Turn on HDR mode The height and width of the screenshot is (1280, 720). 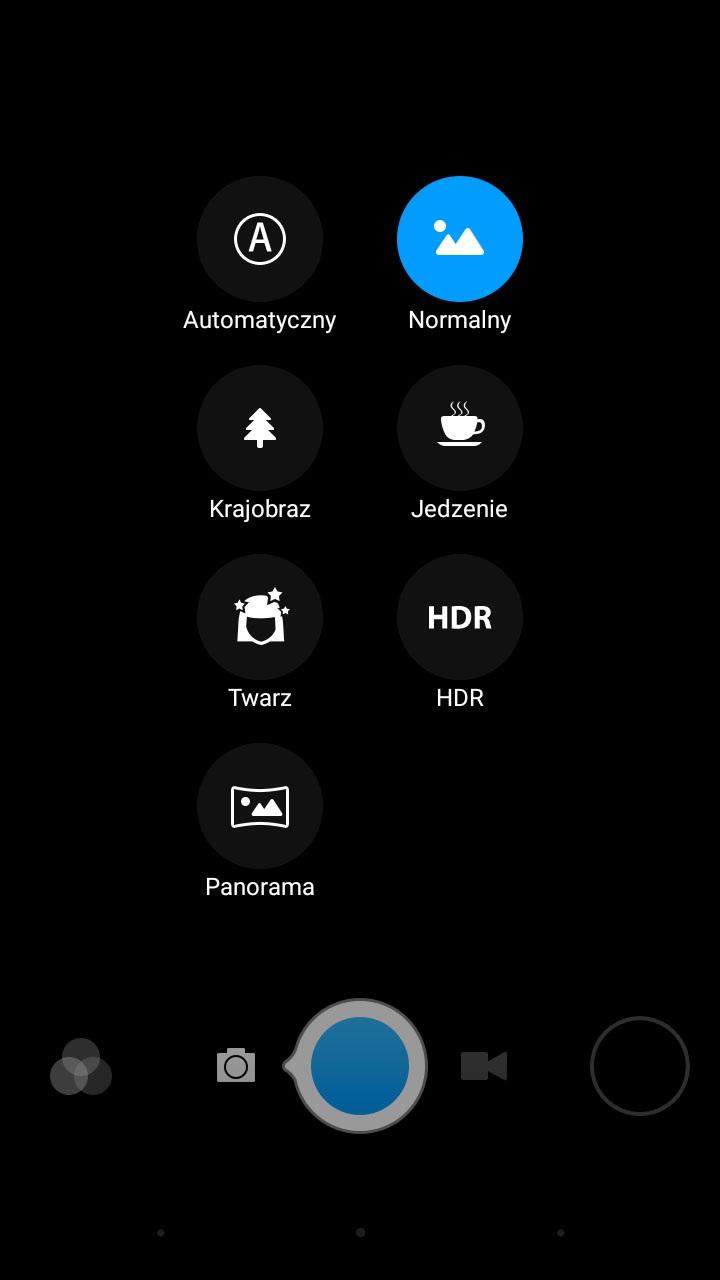[x=460, y=617]
